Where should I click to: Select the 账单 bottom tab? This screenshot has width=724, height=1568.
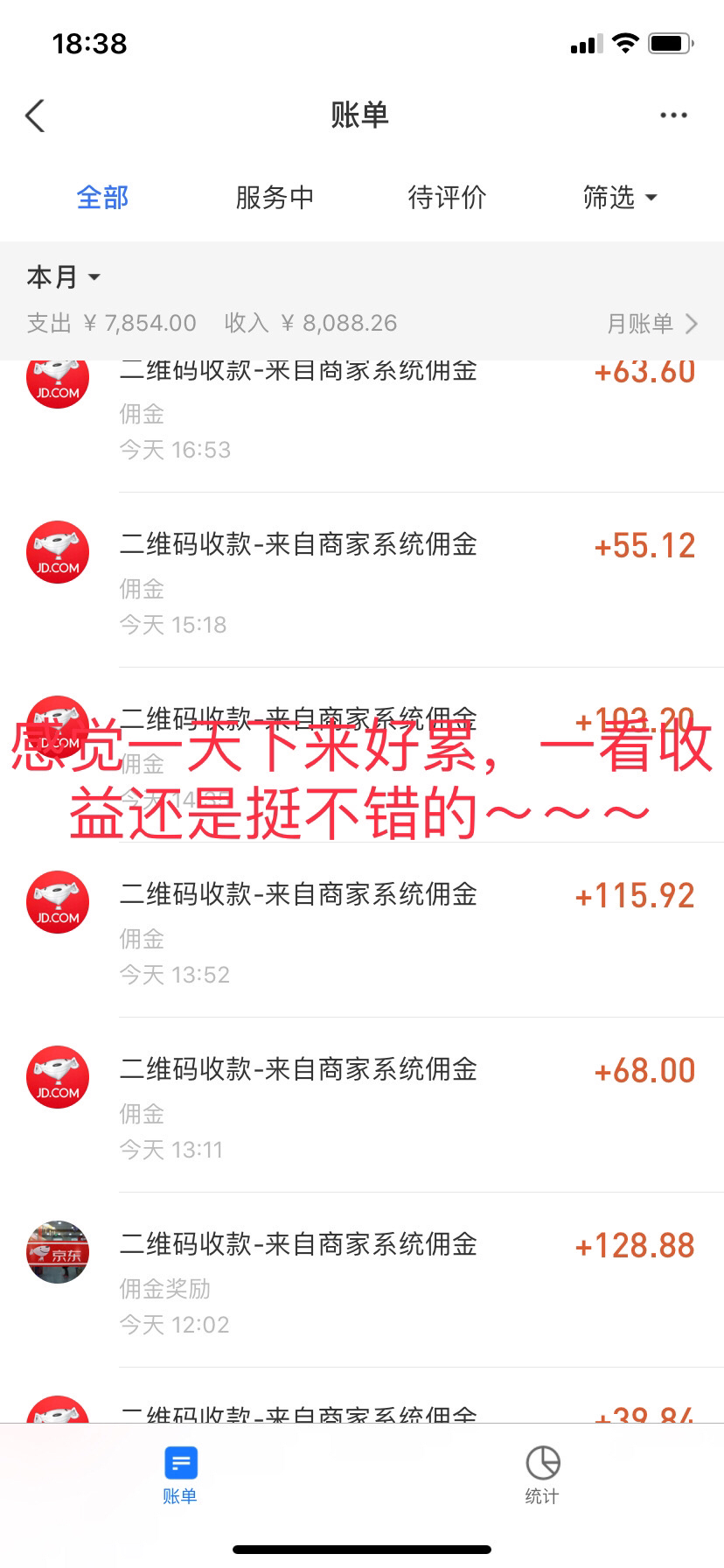click(x=180, y=1475)
